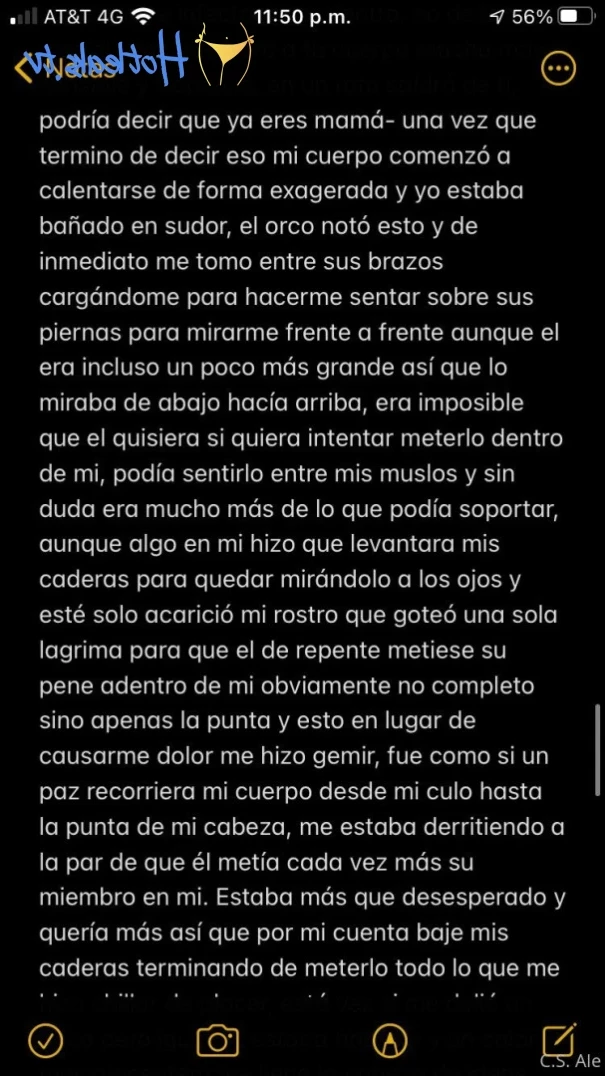Screen dimensions: 605x1076
Task: Open the more options ellipsis menu
Action: (558, 68)
